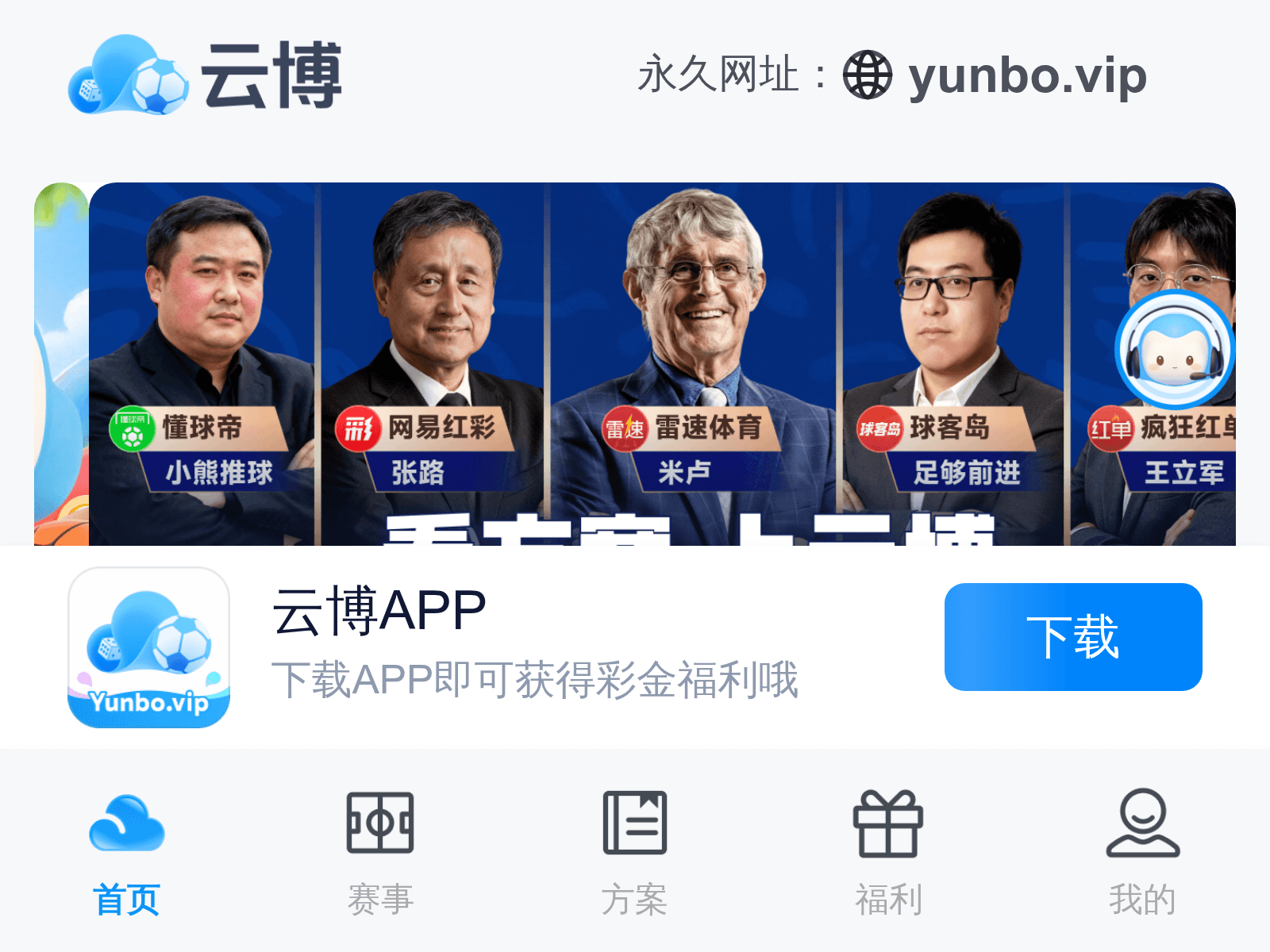The width and height of the screenshot is (1270, 952).
Task: Open the 方案 tab
Action: 634,853
